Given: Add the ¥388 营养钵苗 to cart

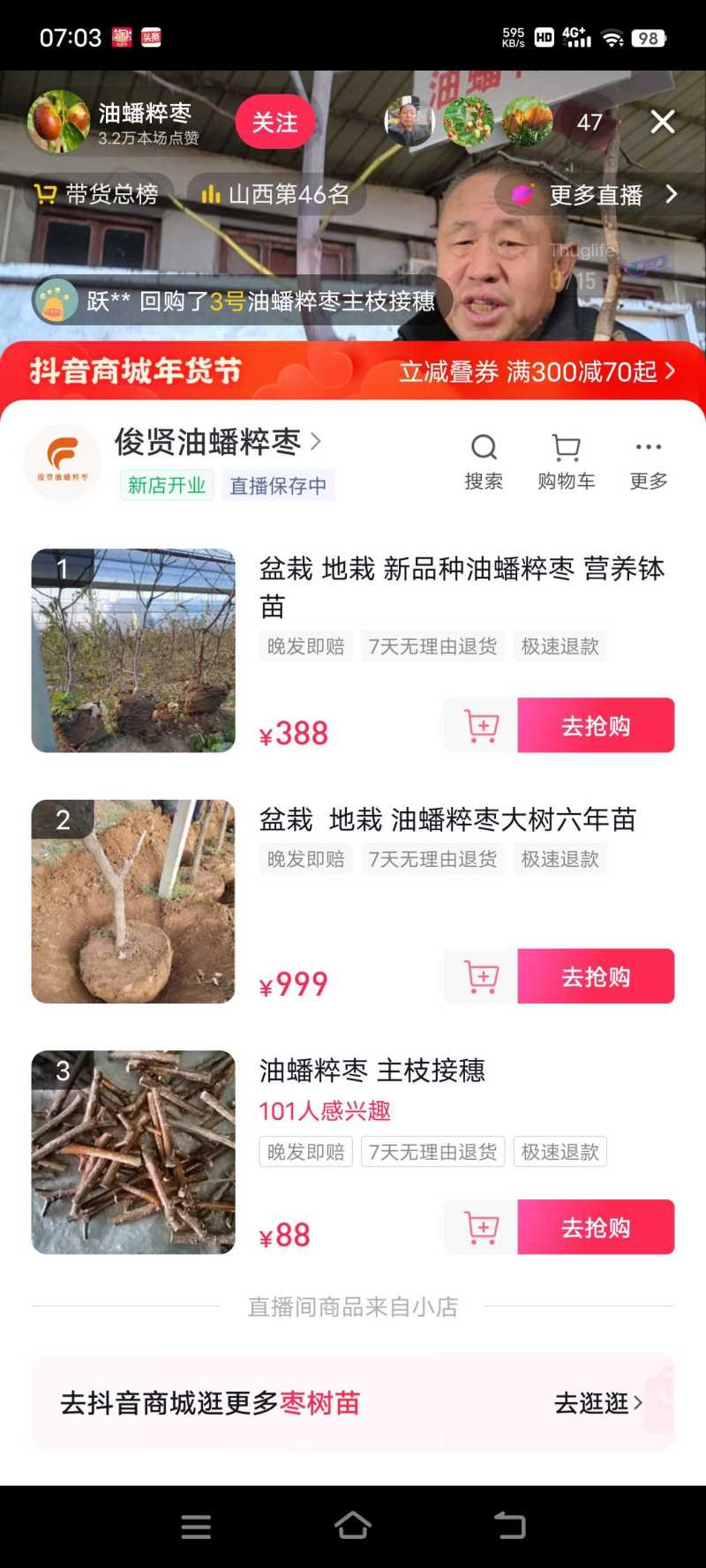Looking at the screenshot, I should (481, 726).
